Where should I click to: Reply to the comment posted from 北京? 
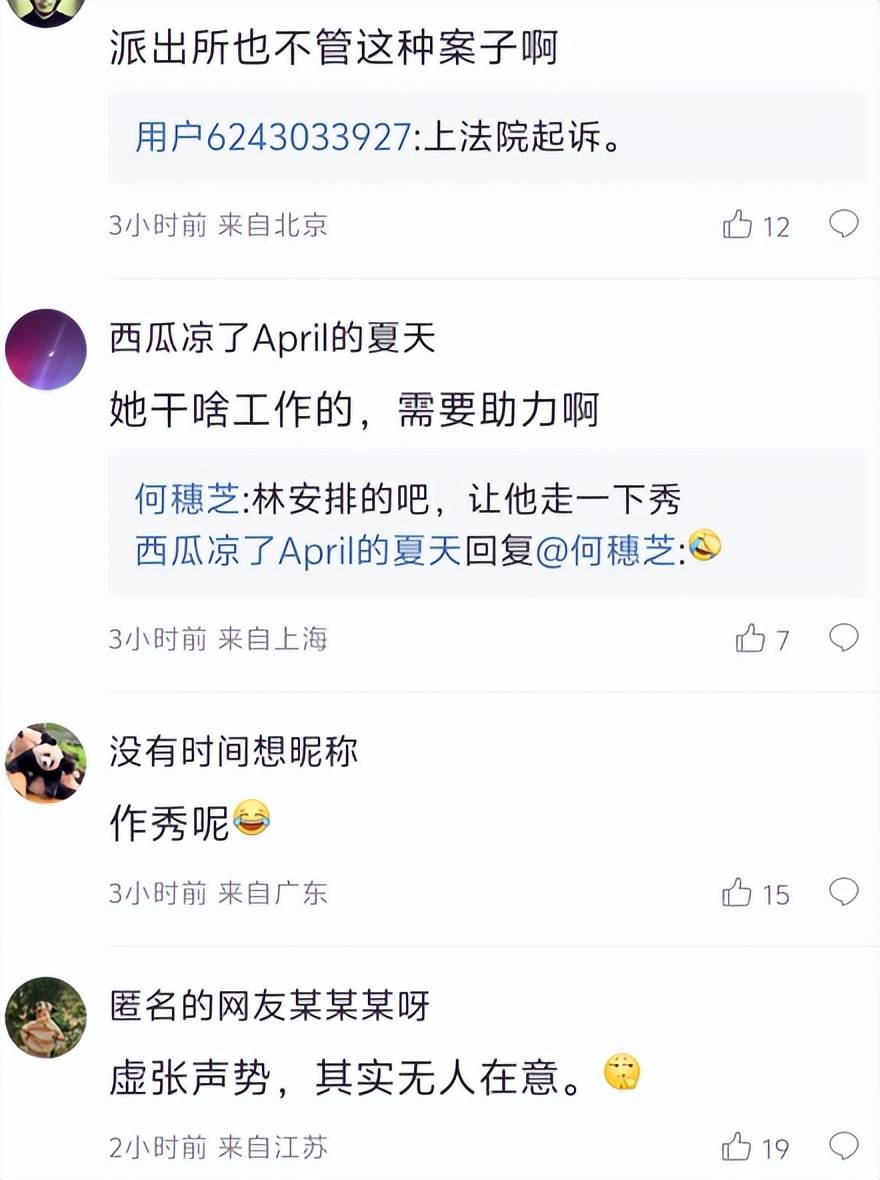[844, 224]
